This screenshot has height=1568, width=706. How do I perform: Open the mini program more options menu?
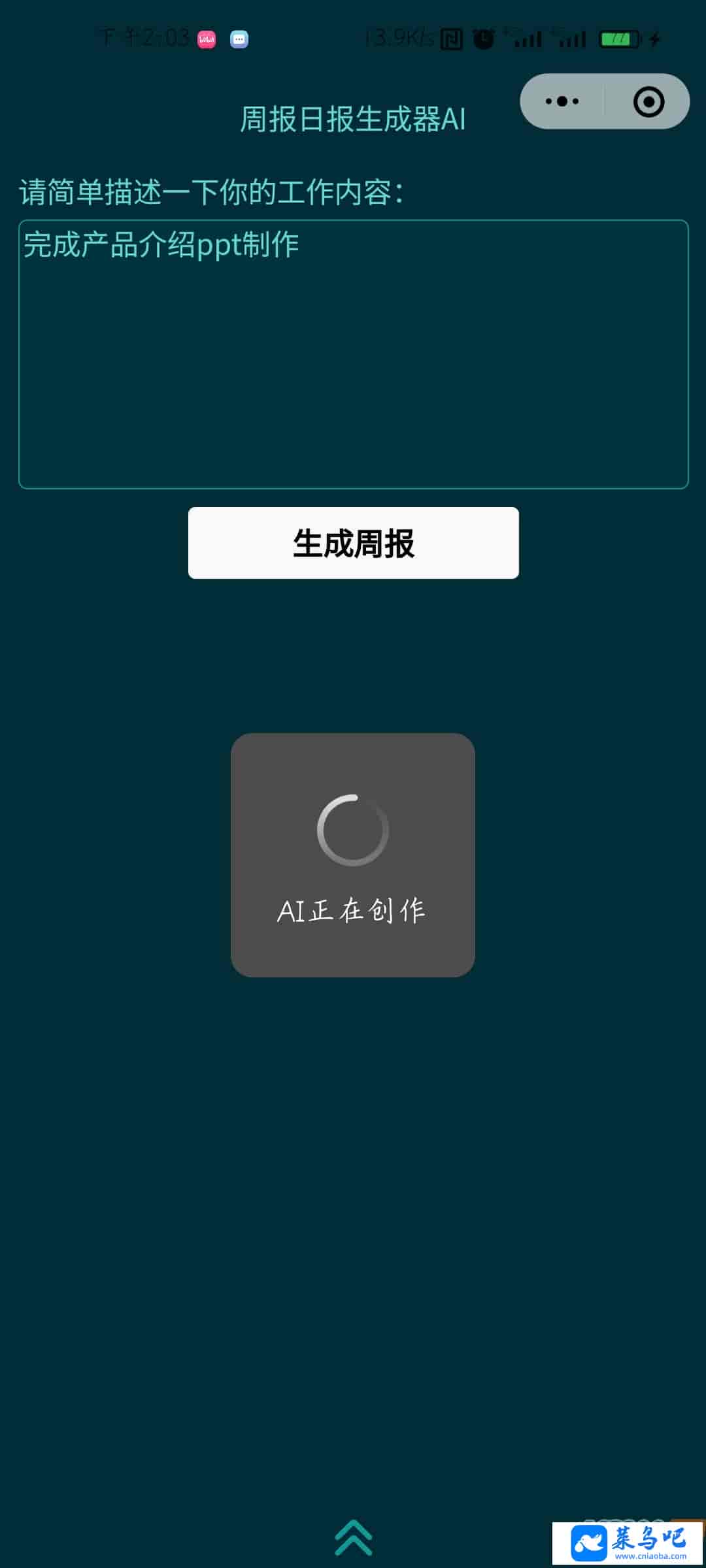click(x=562, y=101)
